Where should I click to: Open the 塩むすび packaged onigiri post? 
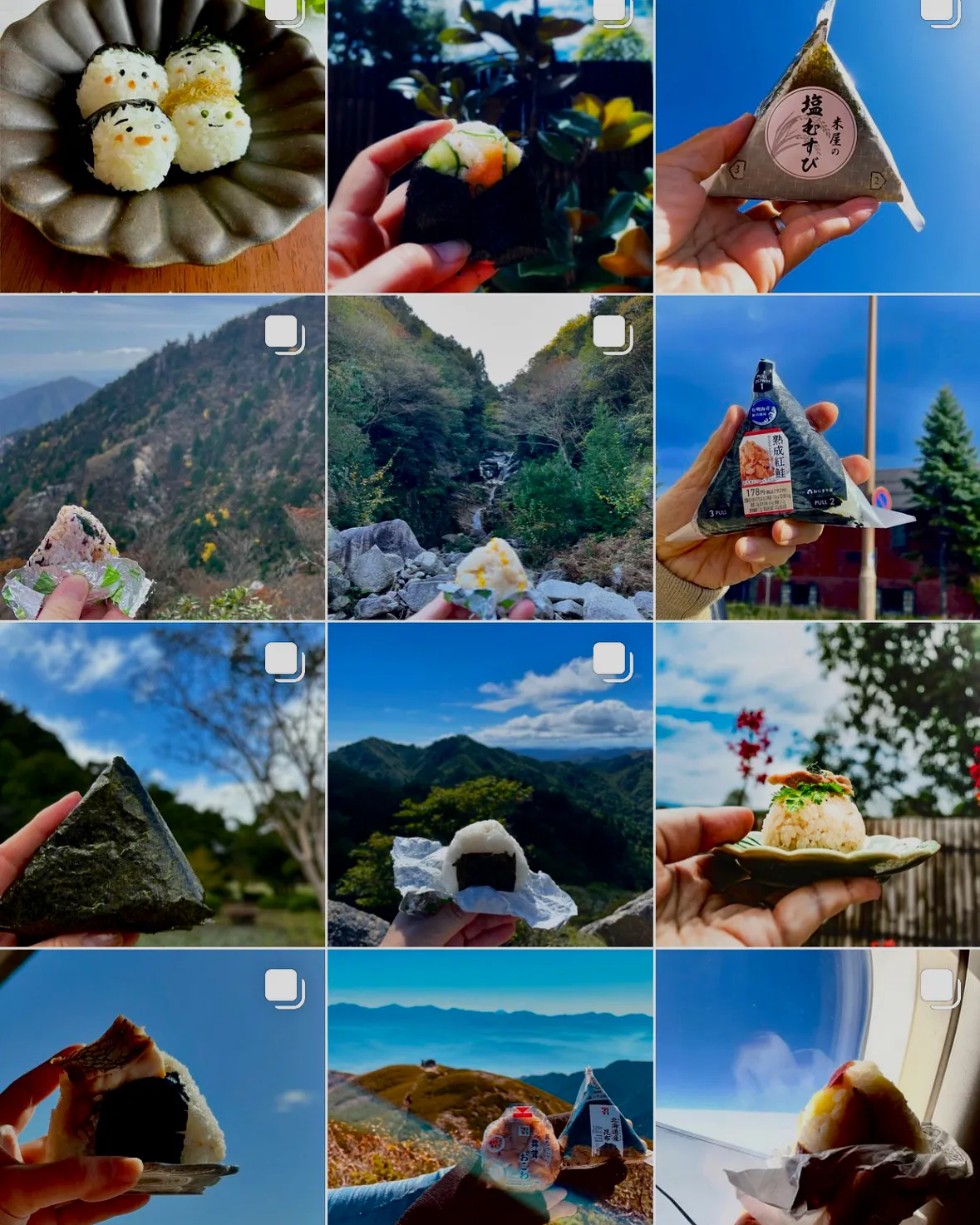[817, 146]
